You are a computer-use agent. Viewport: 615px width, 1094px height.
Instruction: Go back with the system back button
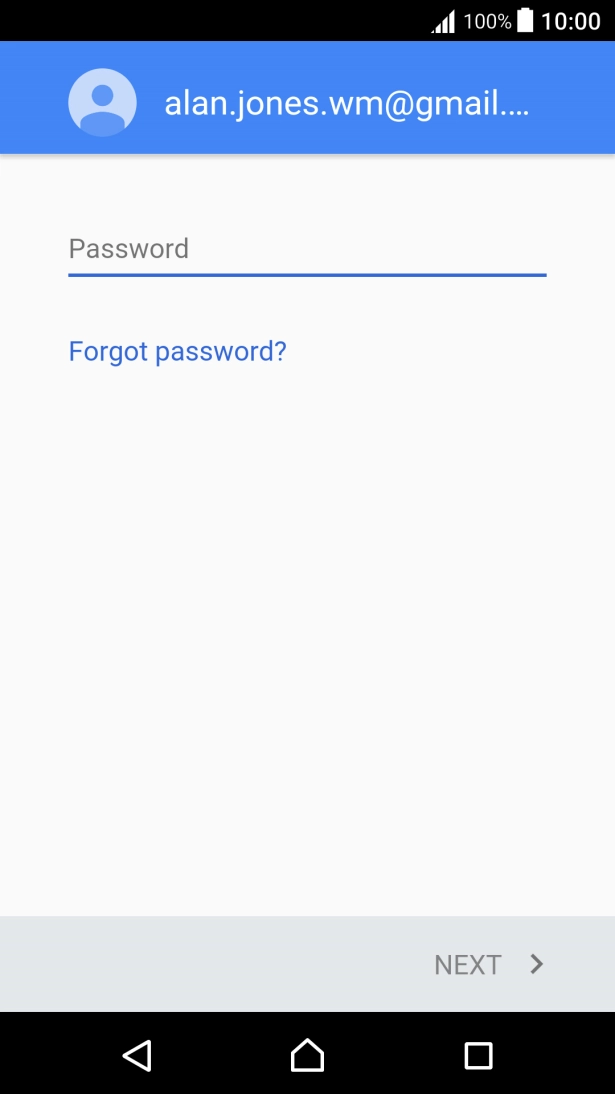click(137, 1055)
